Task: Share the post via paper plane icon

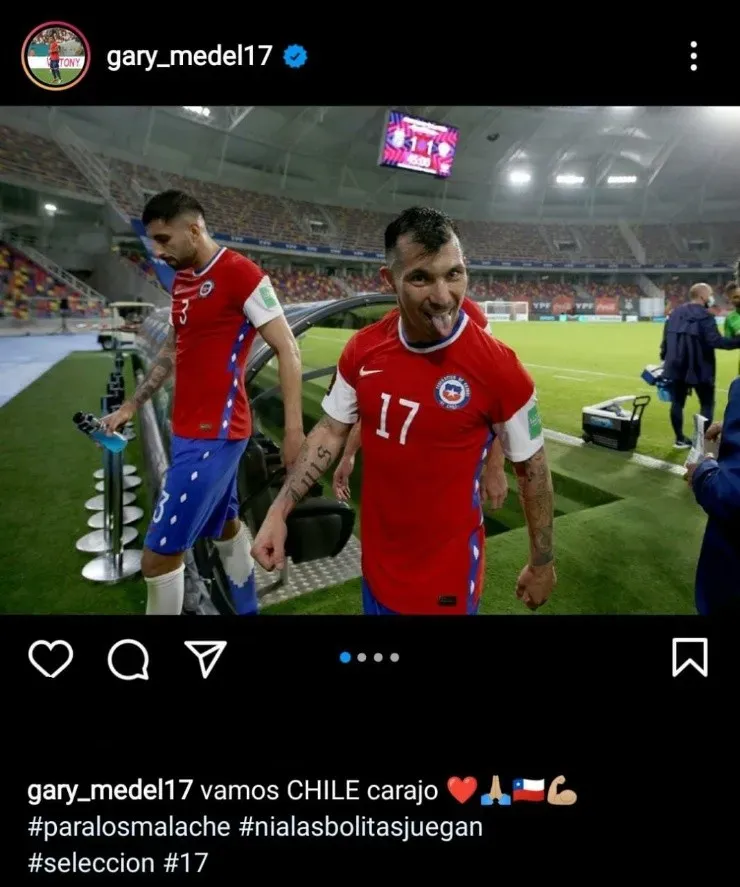Action: click(206, 658)
